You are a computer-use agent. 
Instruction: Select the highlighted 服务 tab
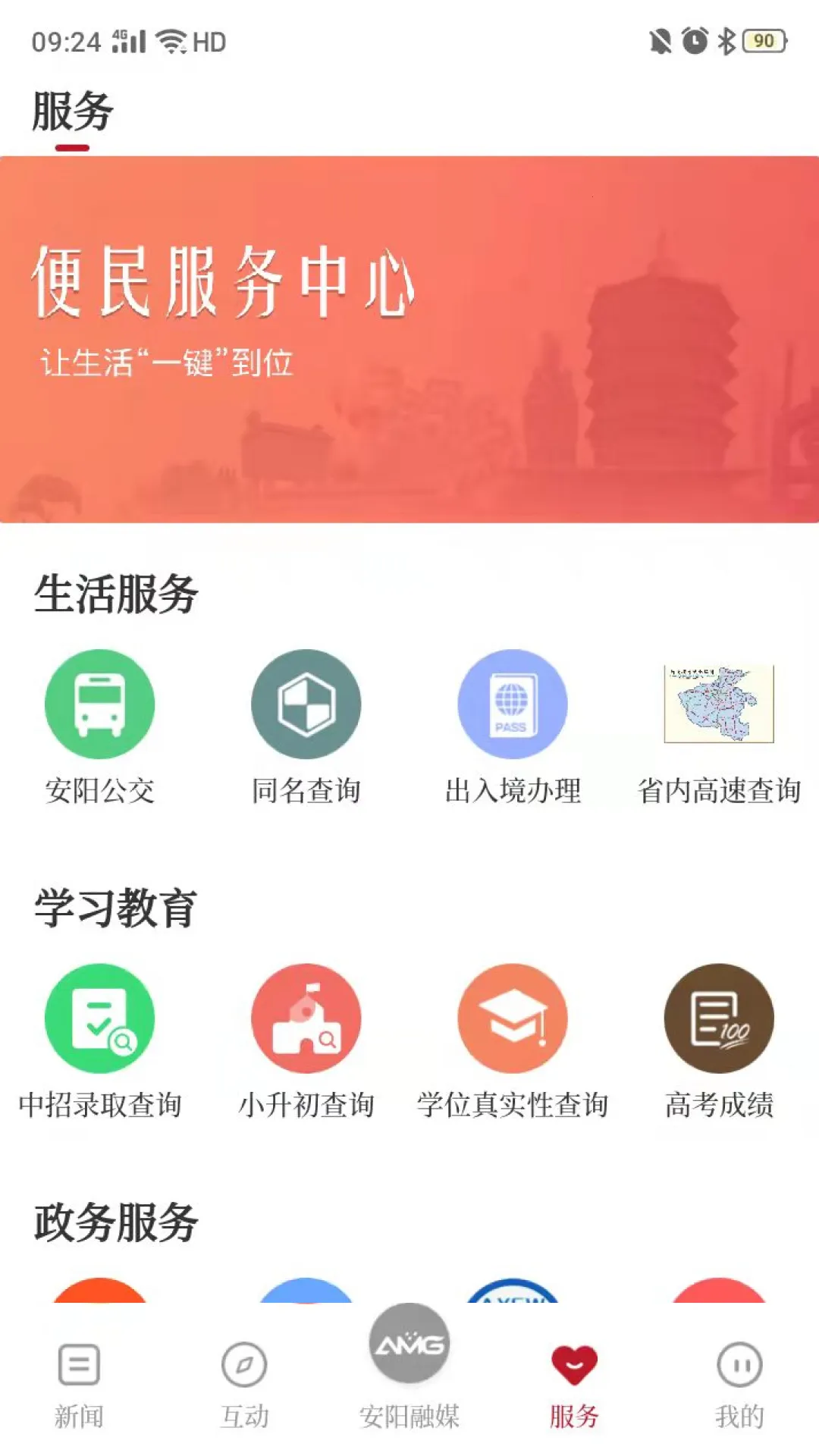(574, 1388)
